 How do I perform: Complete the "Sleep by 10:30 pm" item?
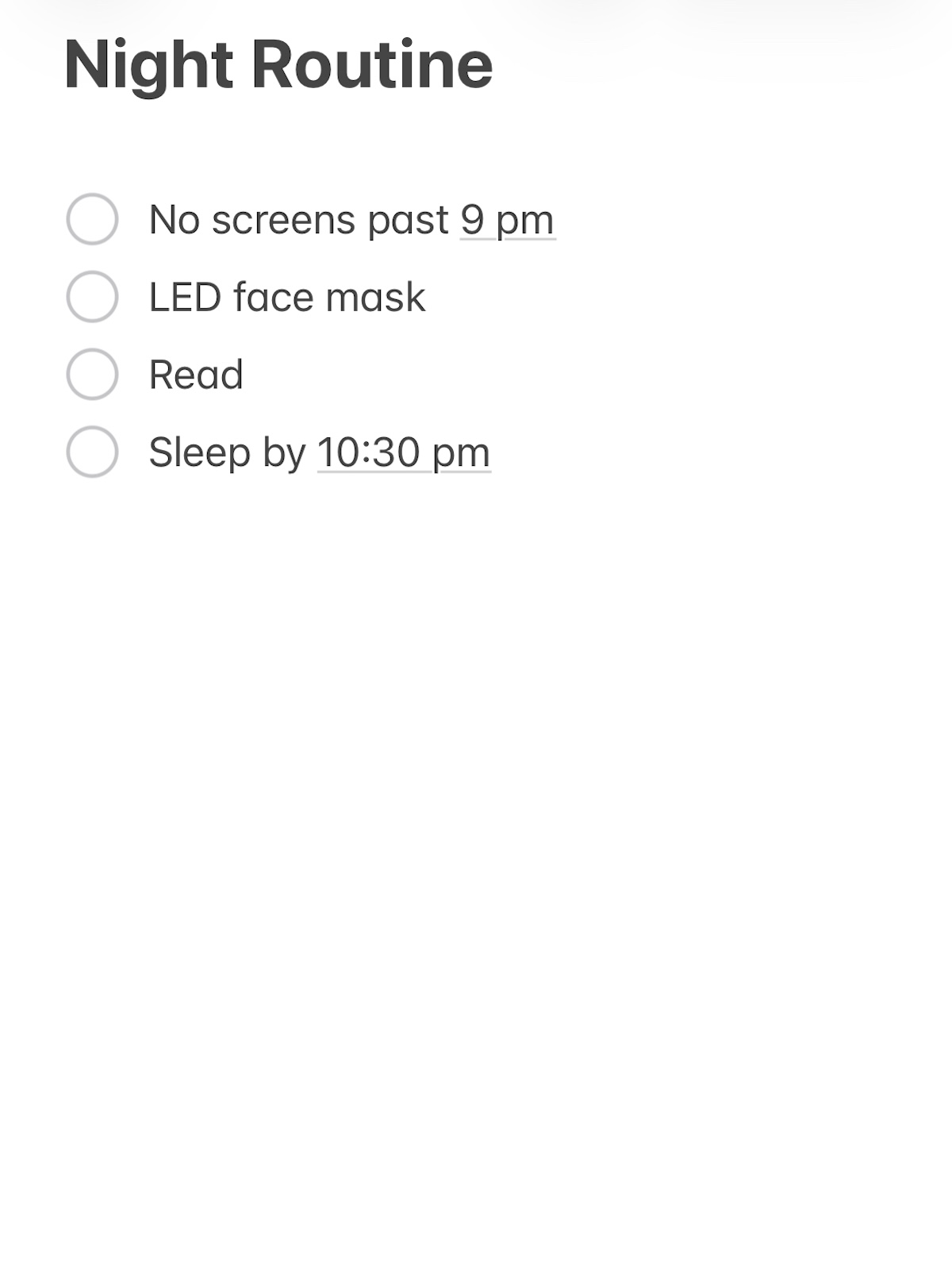coord(94,449)
